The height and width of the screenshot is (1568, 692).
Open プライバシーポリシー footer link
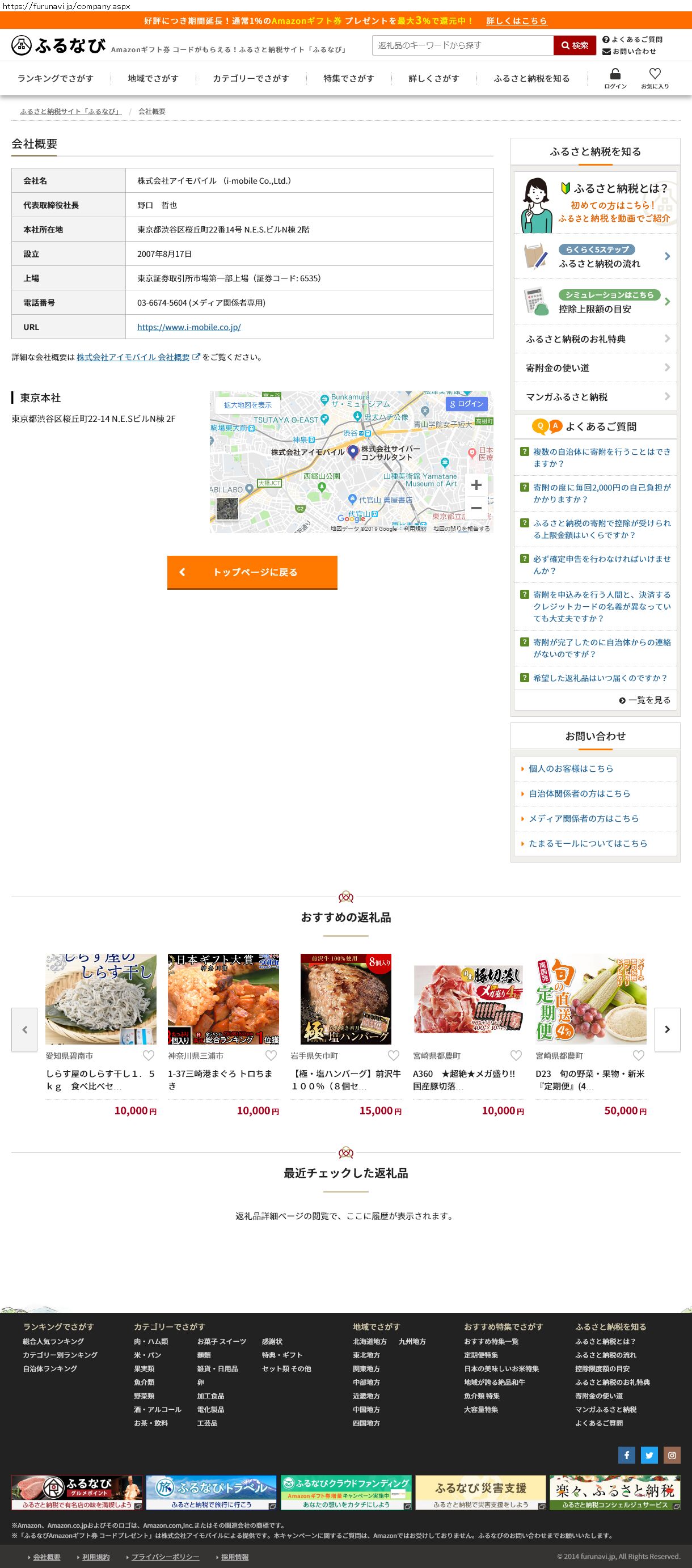click(x=165, y=1557)
